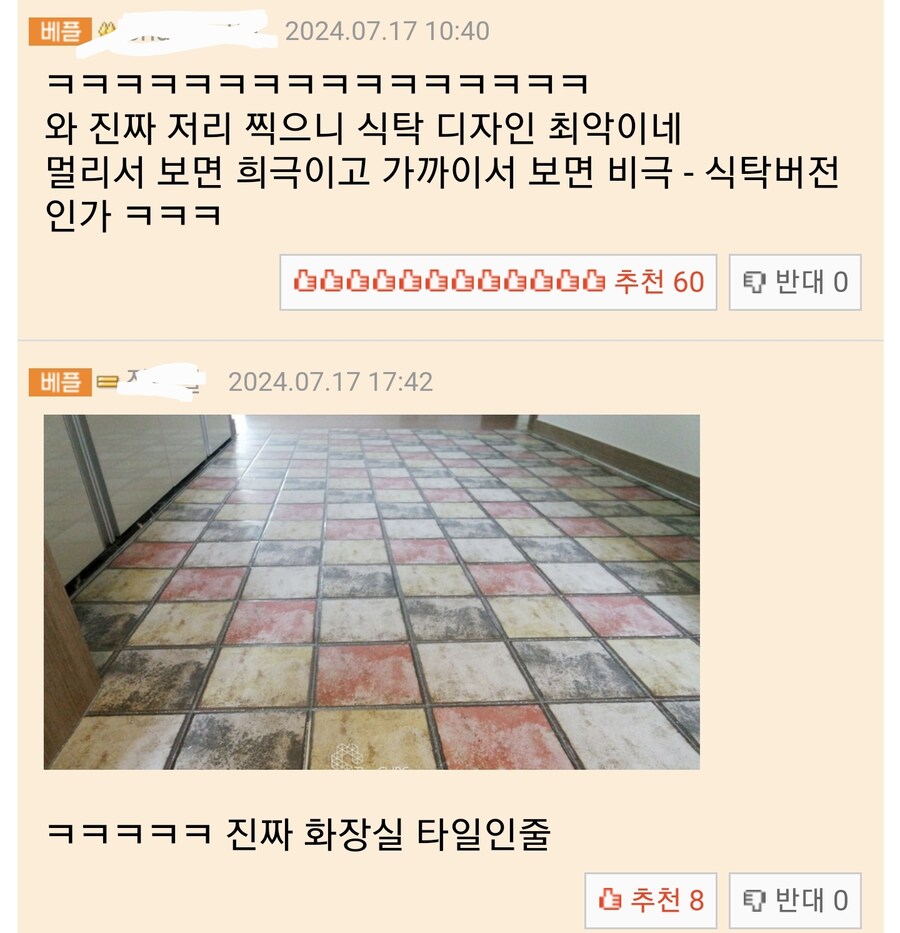Downvote the 10:40 comment about 식탁 디자인

click(795, 282)
